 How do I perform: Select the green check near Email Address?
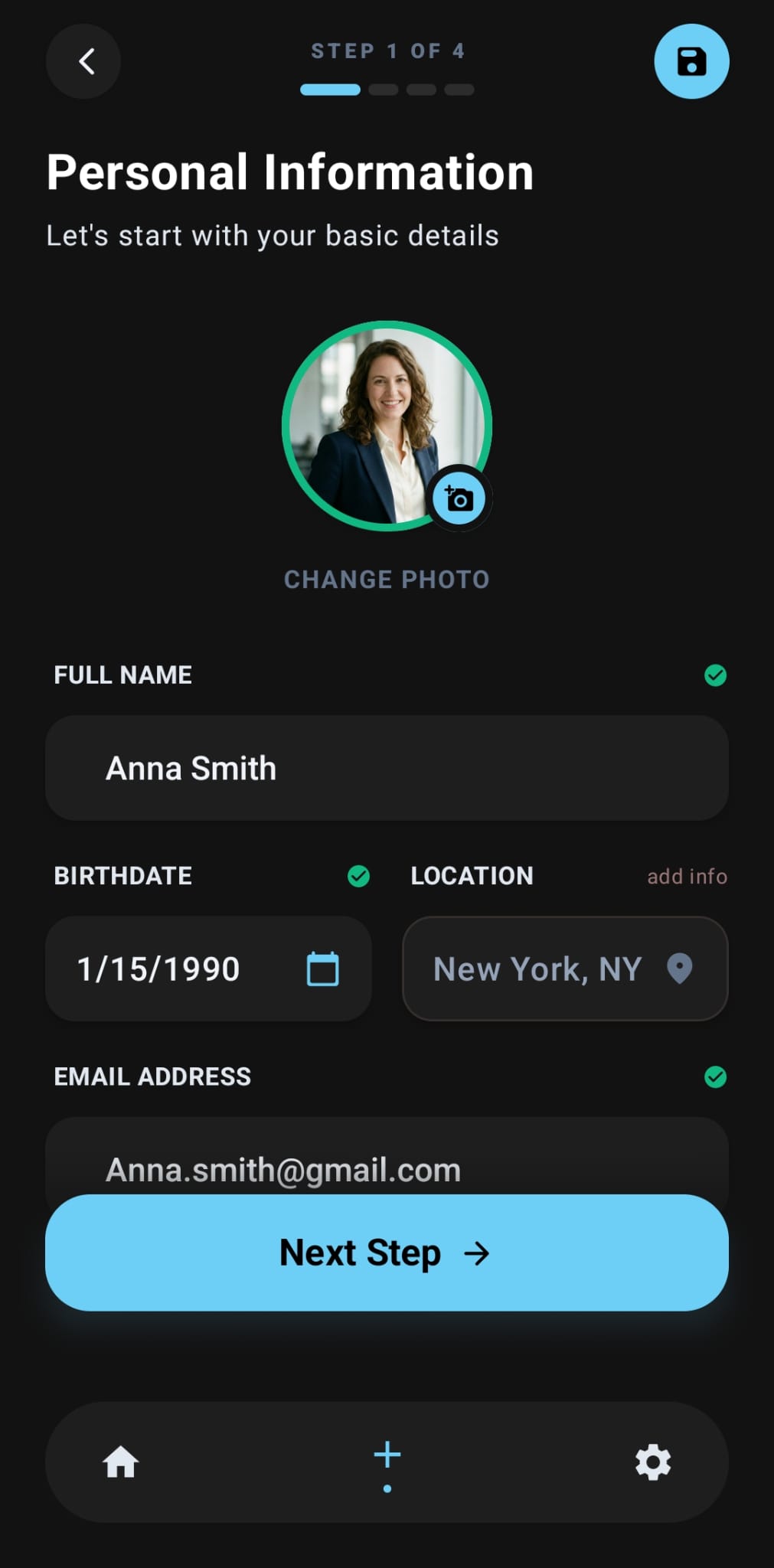716,1076
